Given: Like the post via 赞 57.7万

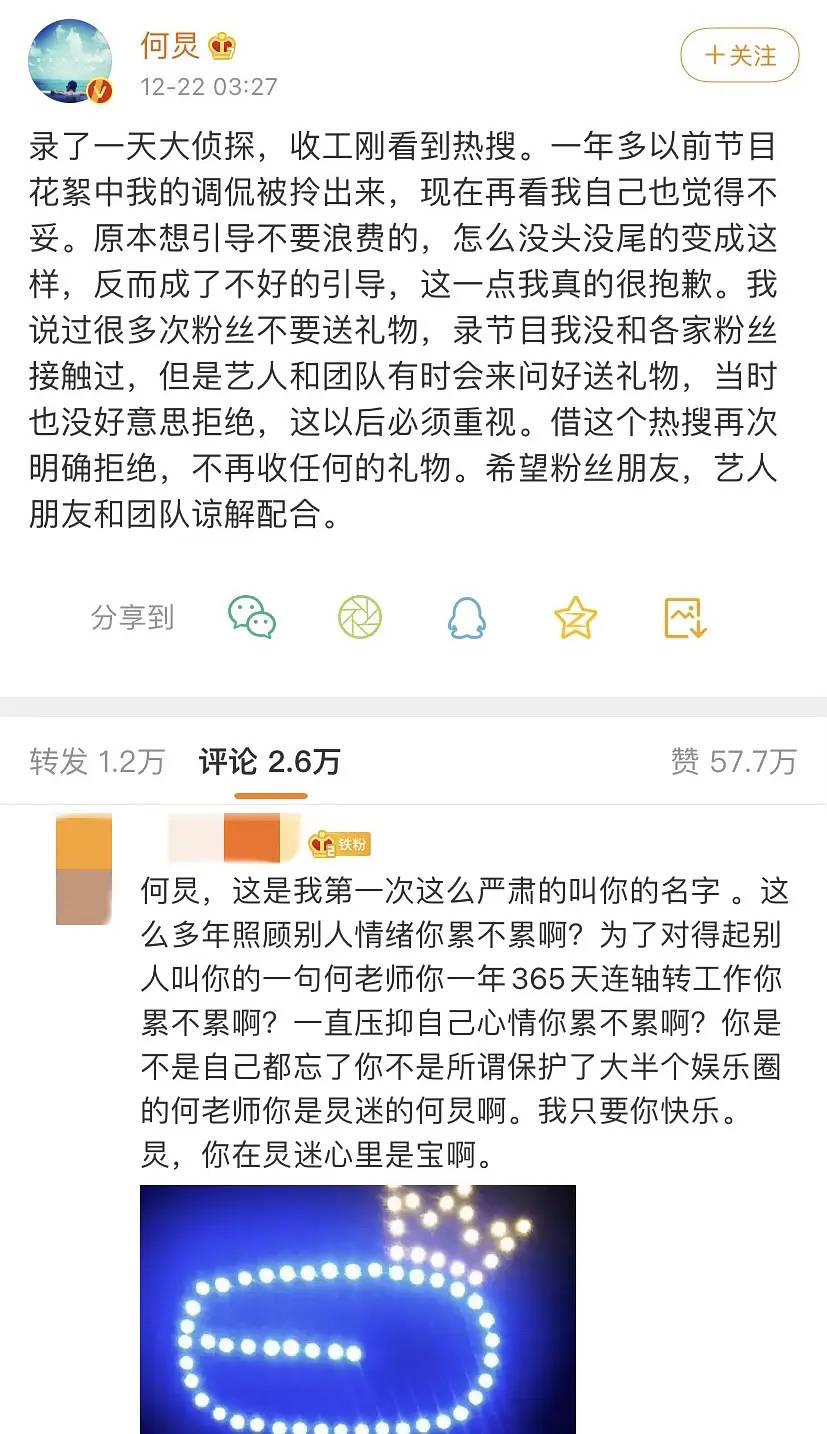Looking at the screenshot, I should [733, 762].
